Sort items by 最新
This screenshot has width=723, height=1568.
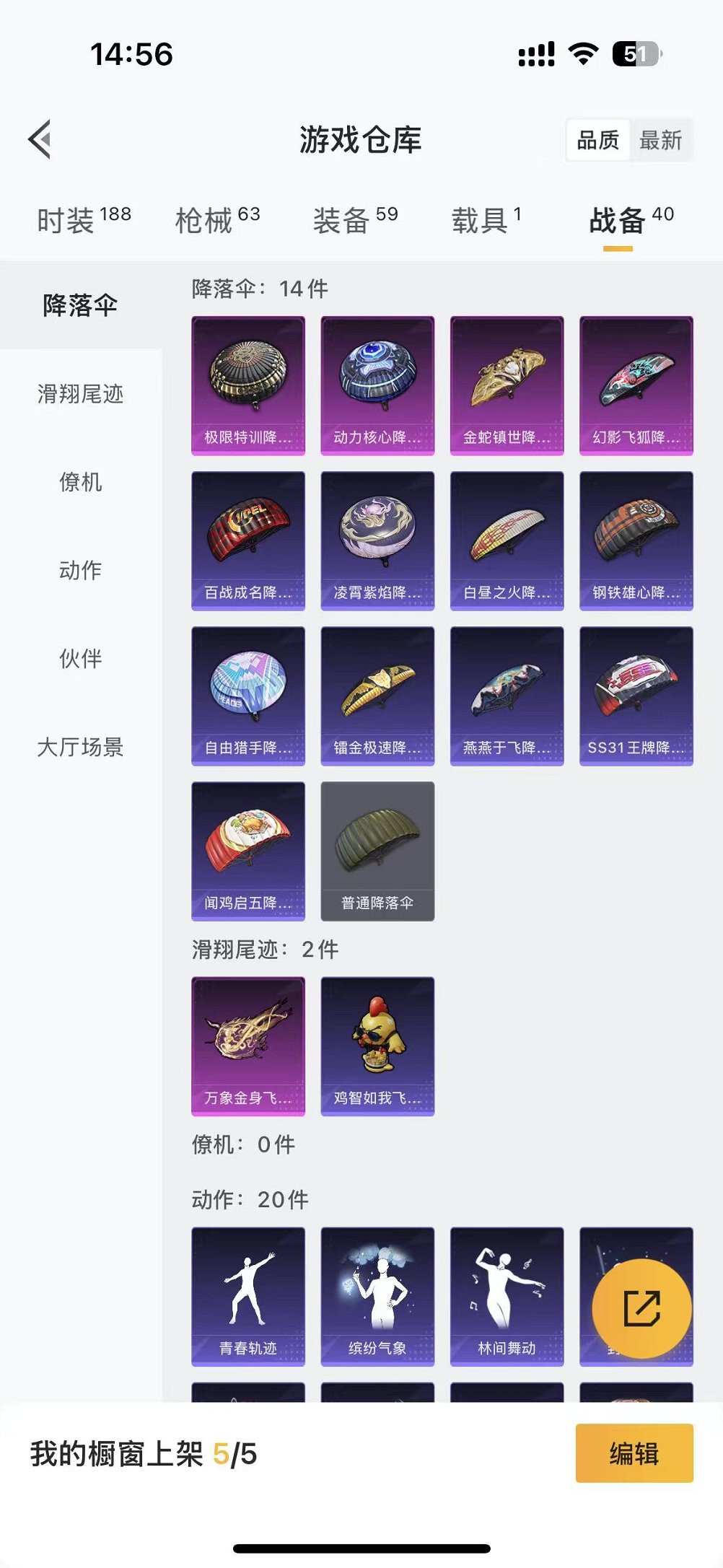[x=660, y=140]
